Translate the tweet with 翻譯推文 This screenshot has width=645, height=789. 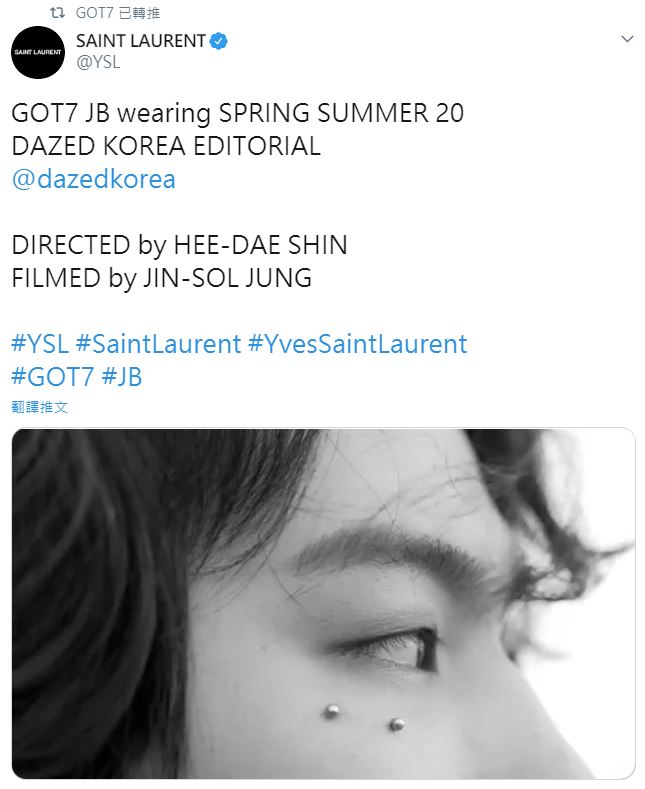[x=40, y=408]
